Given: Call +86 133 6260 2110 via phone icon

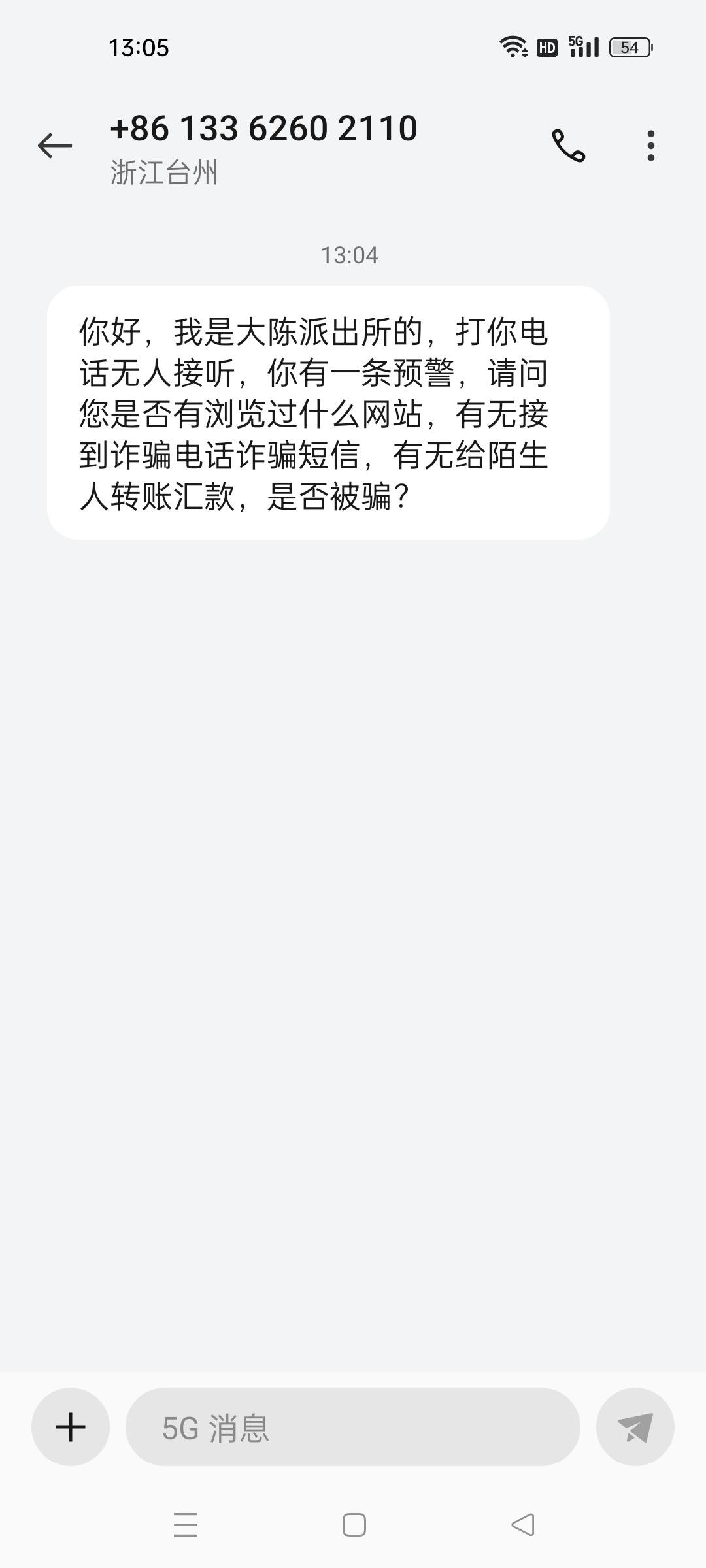Looking at the screenshot, I should click(568, 145).
